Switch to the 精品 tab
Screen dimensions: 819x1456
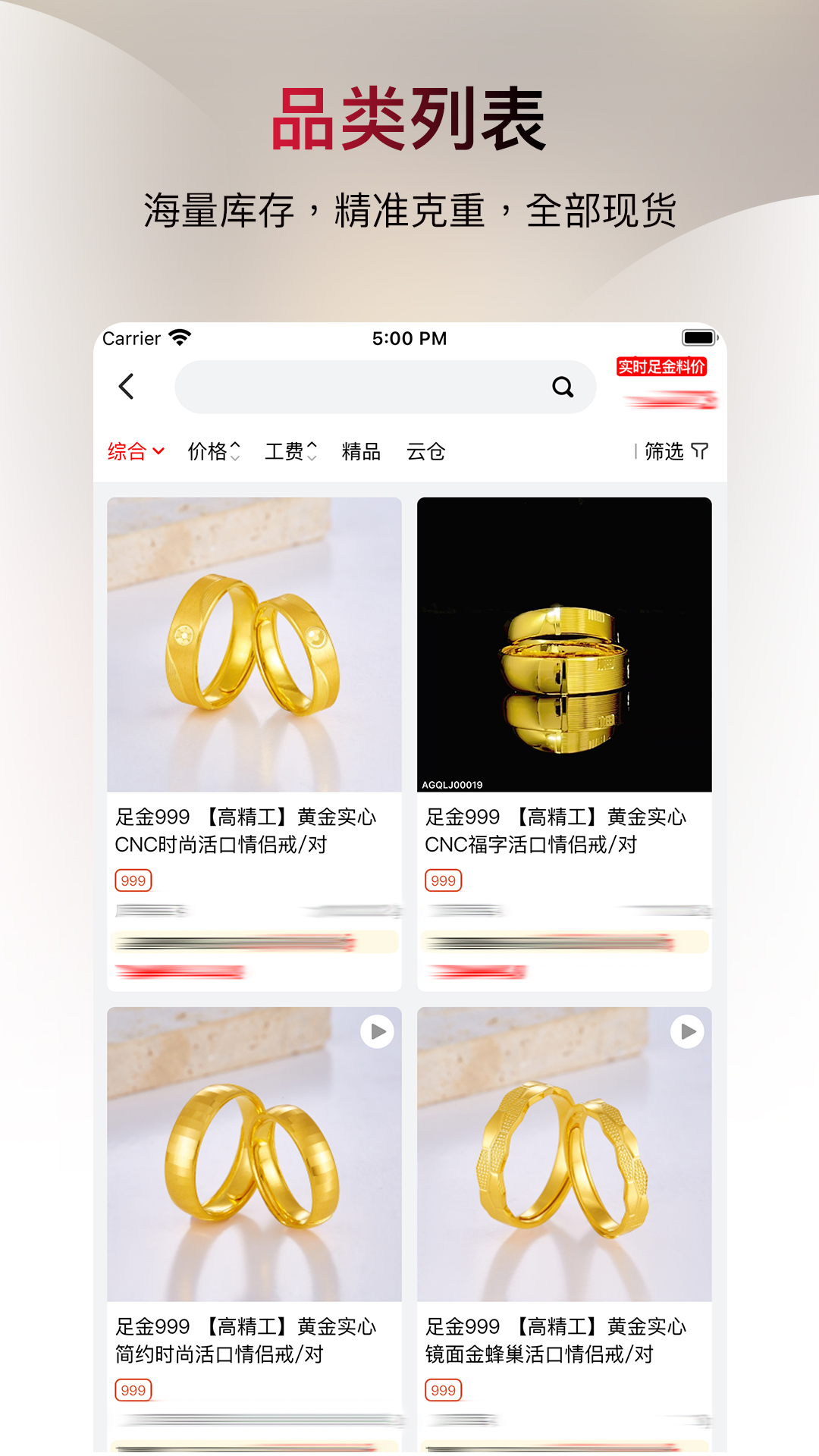tap(361, 451)
